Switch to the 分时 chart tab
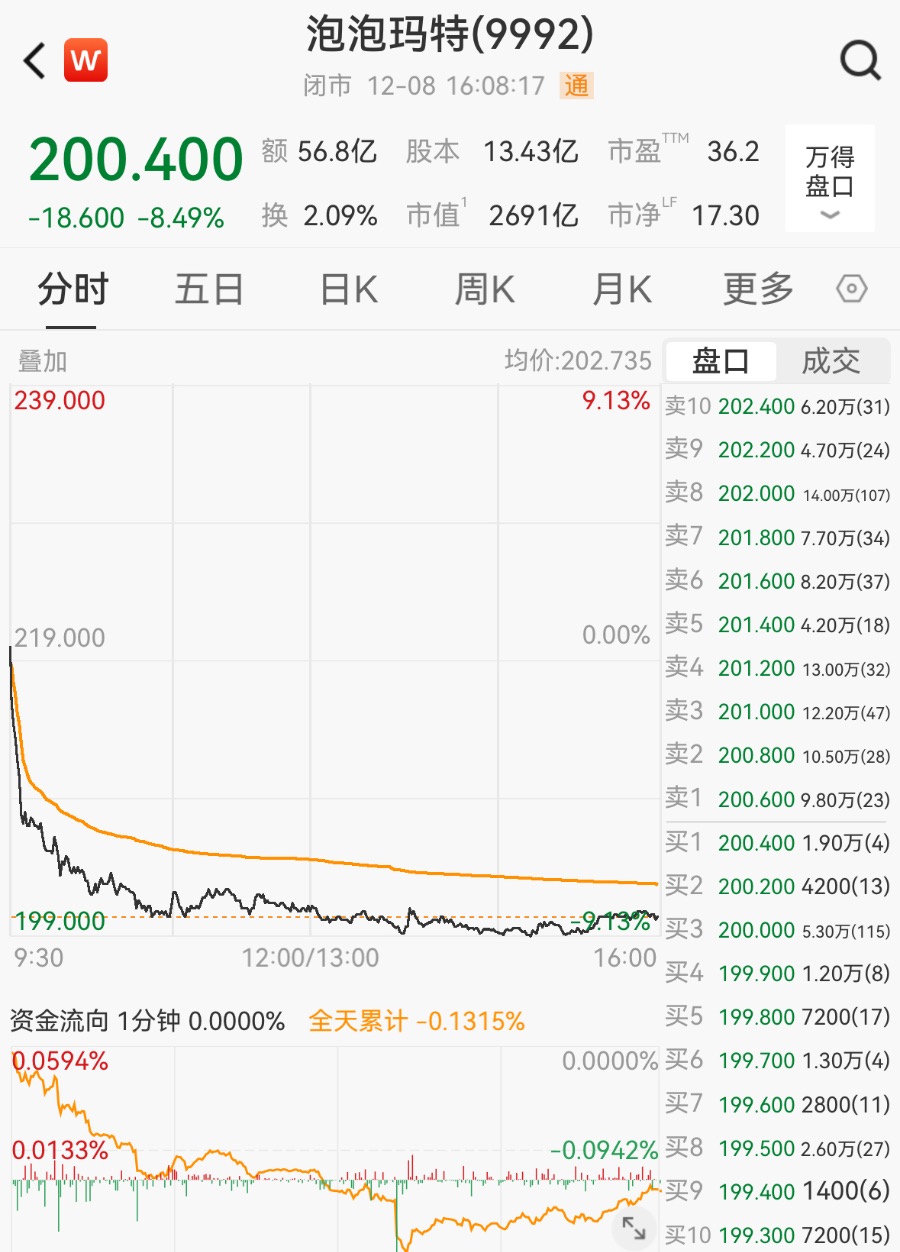The image size is (900, 1252). point(72,290)
